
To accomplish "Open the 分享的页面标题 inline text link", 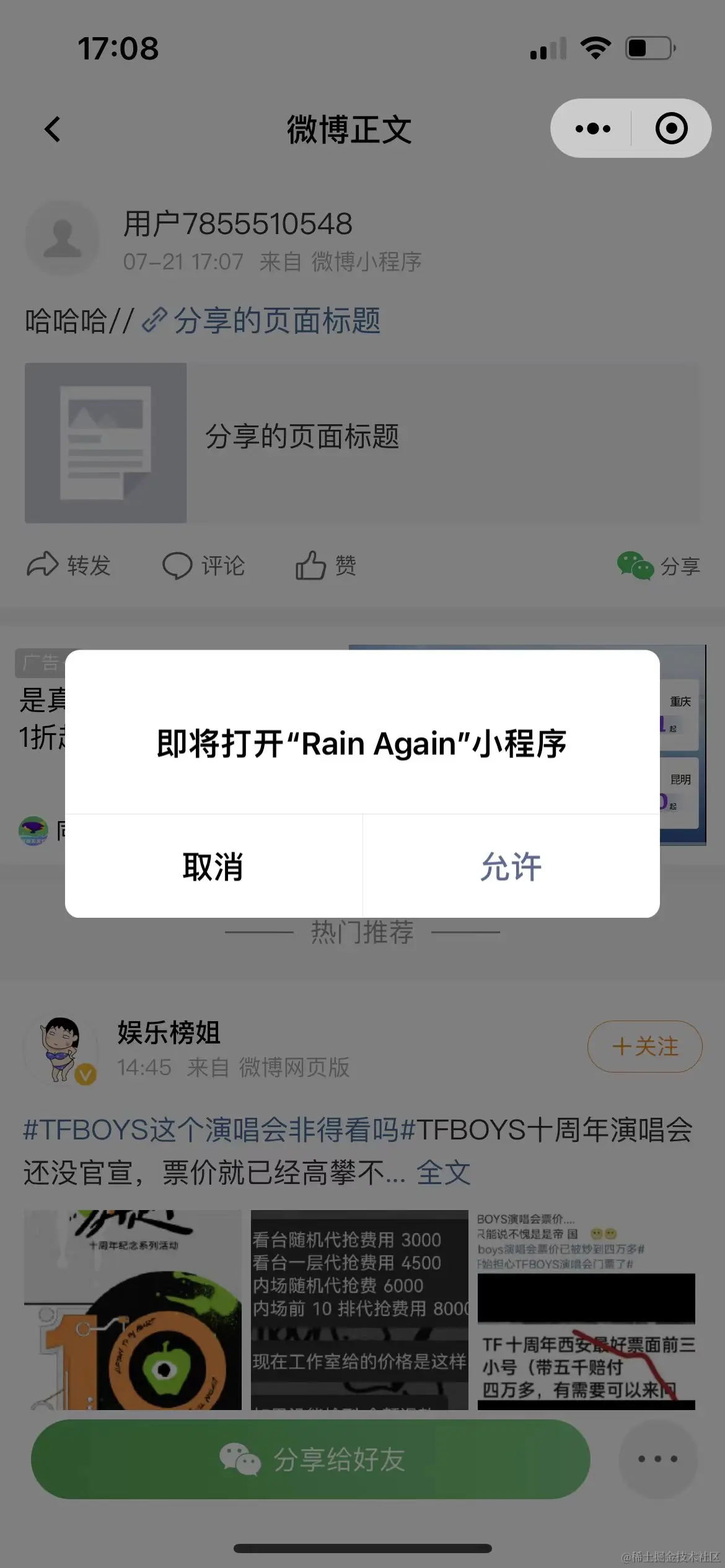I will tap(276, 321).
